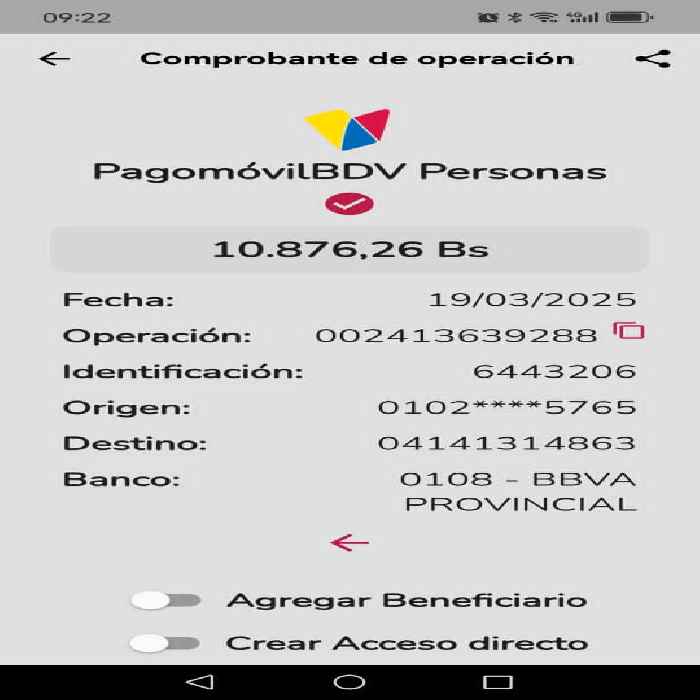Viewport: 700px width, 700px height.
Task: Share the operation receipt
Action: [653, 59]
